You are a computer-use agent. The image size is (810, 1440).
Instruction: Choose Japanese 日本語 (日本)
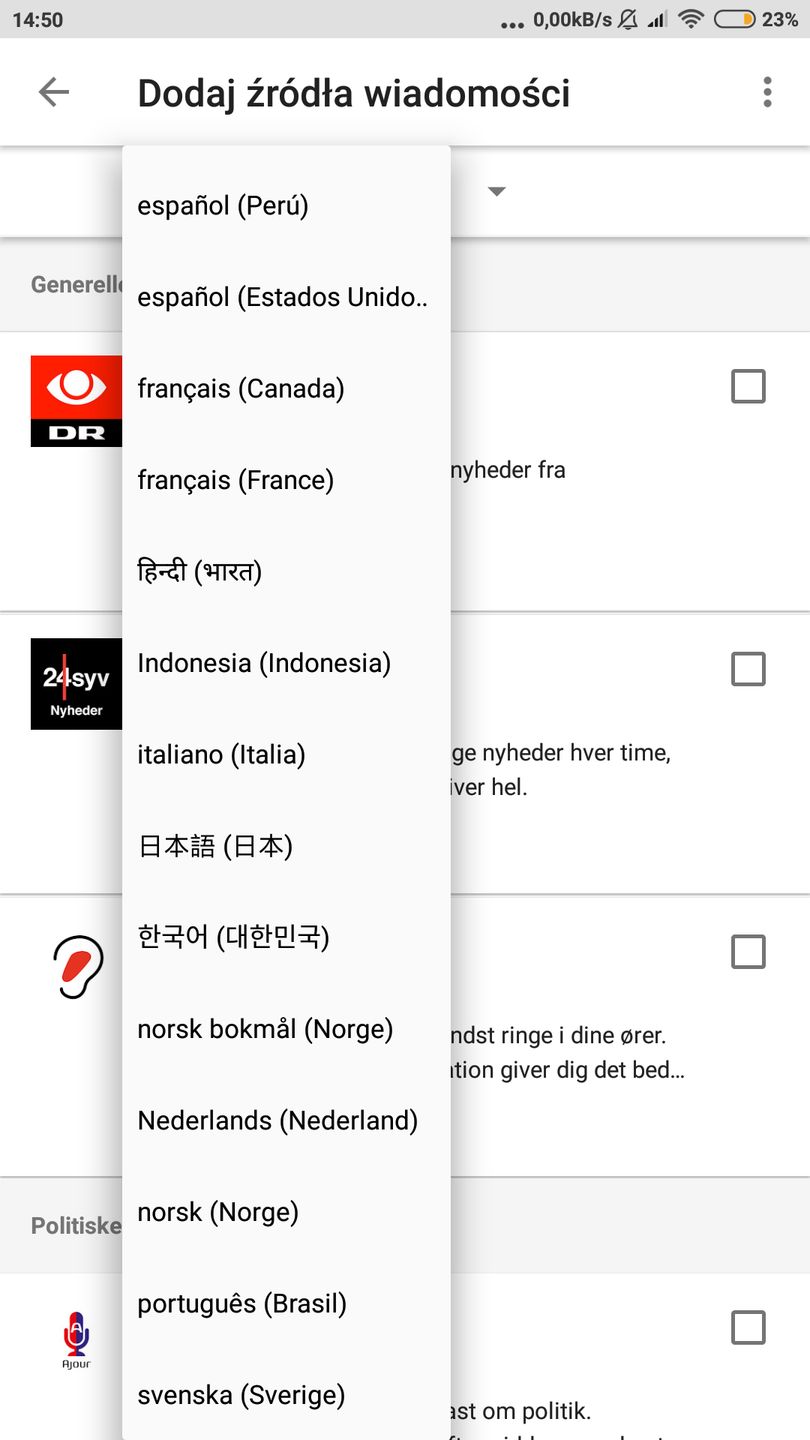click(x=285, y=847)
